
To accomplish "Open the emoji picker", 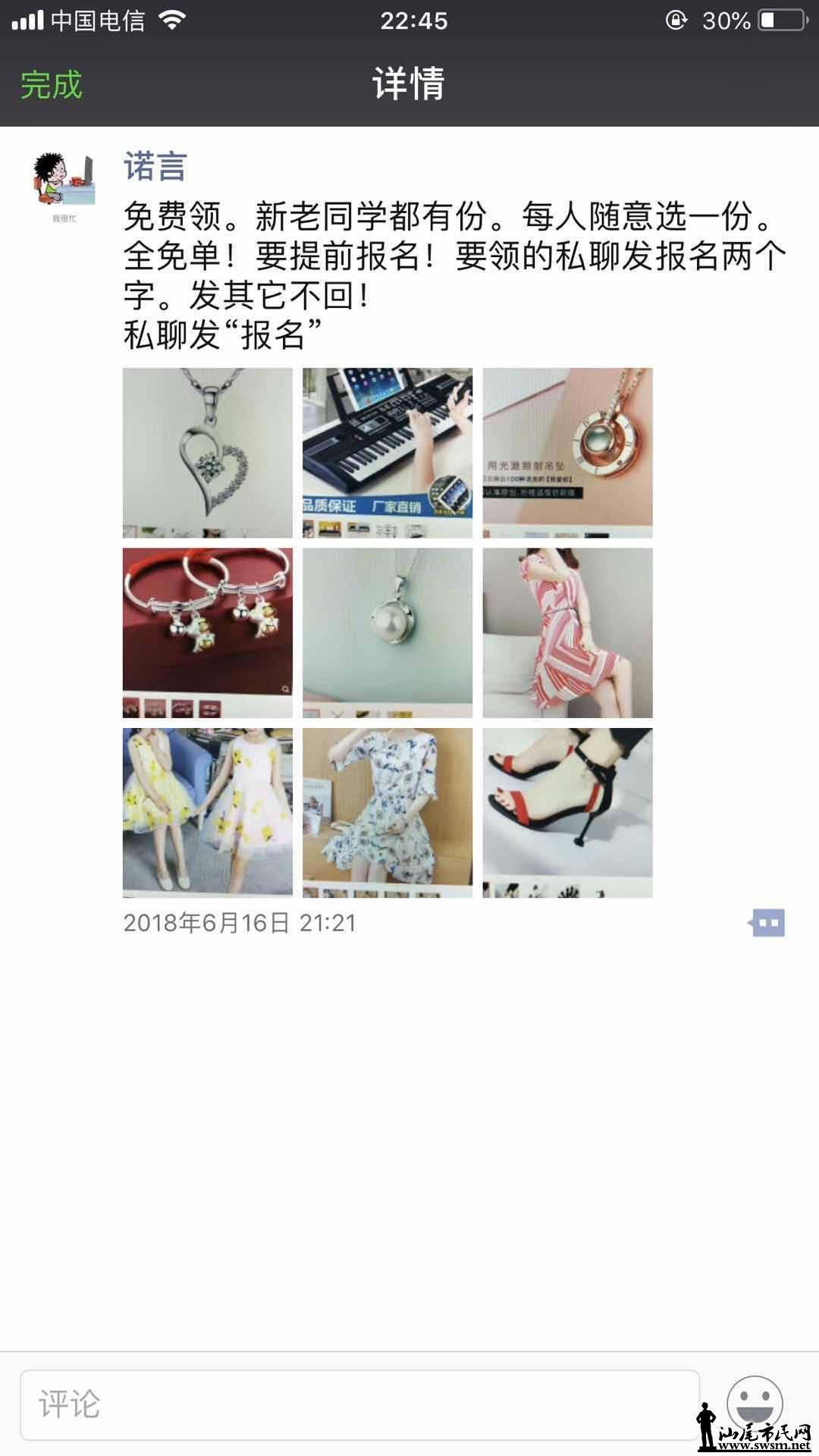I will pos(754,1403).
